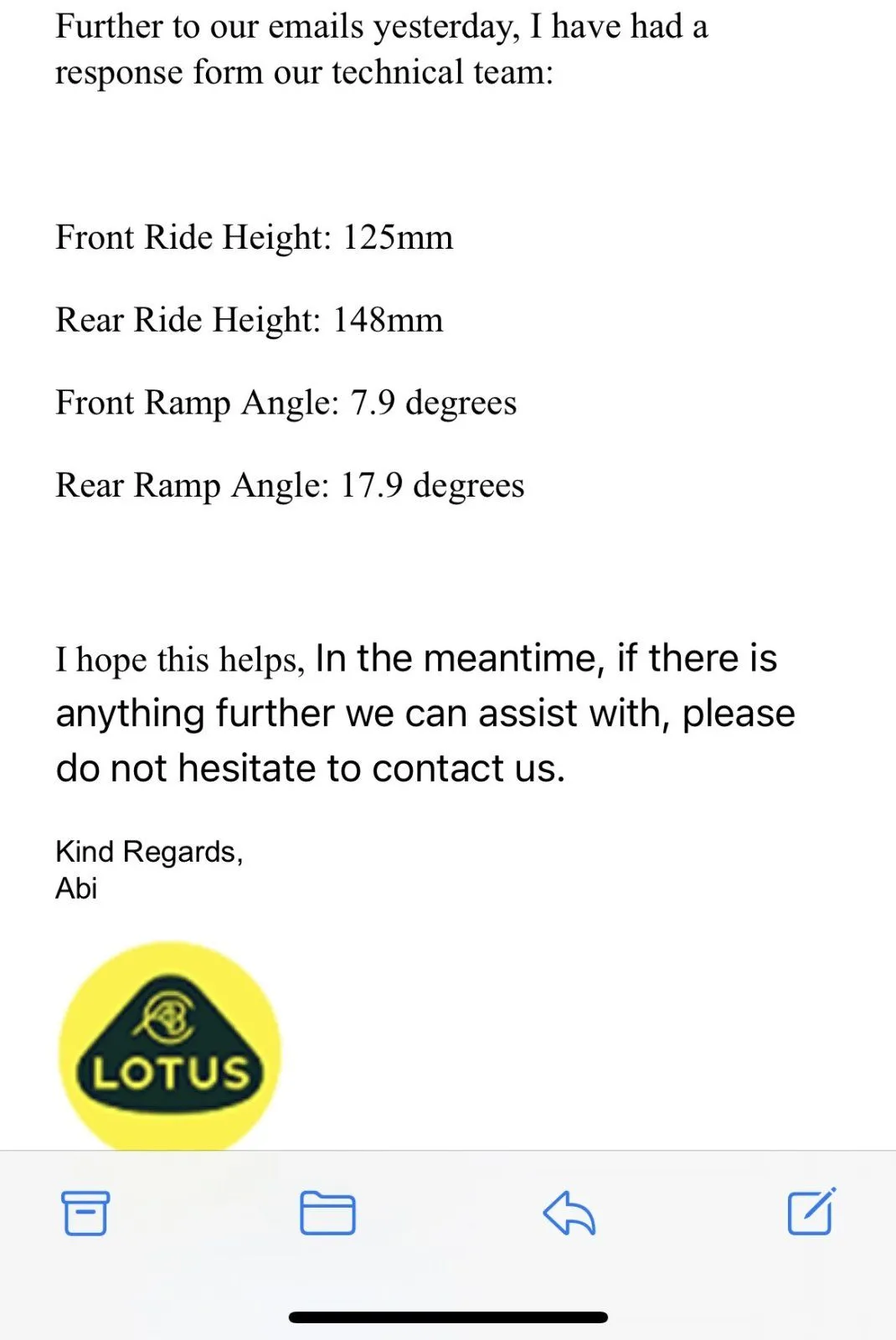
Task: Move email to a folder
Action: pyautogui.click(x=327, y=1212)
